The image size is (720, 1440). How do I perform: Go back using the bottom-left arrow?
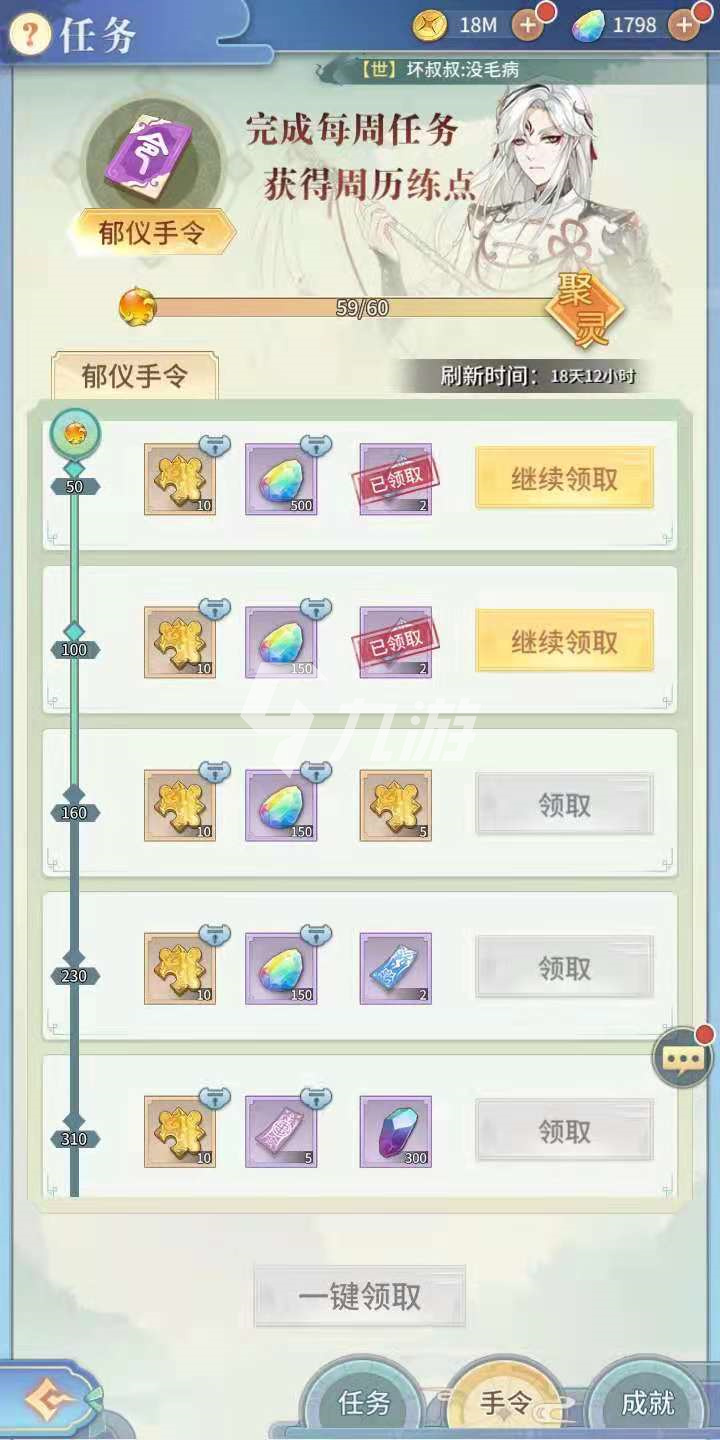(x=47, y=1402)
